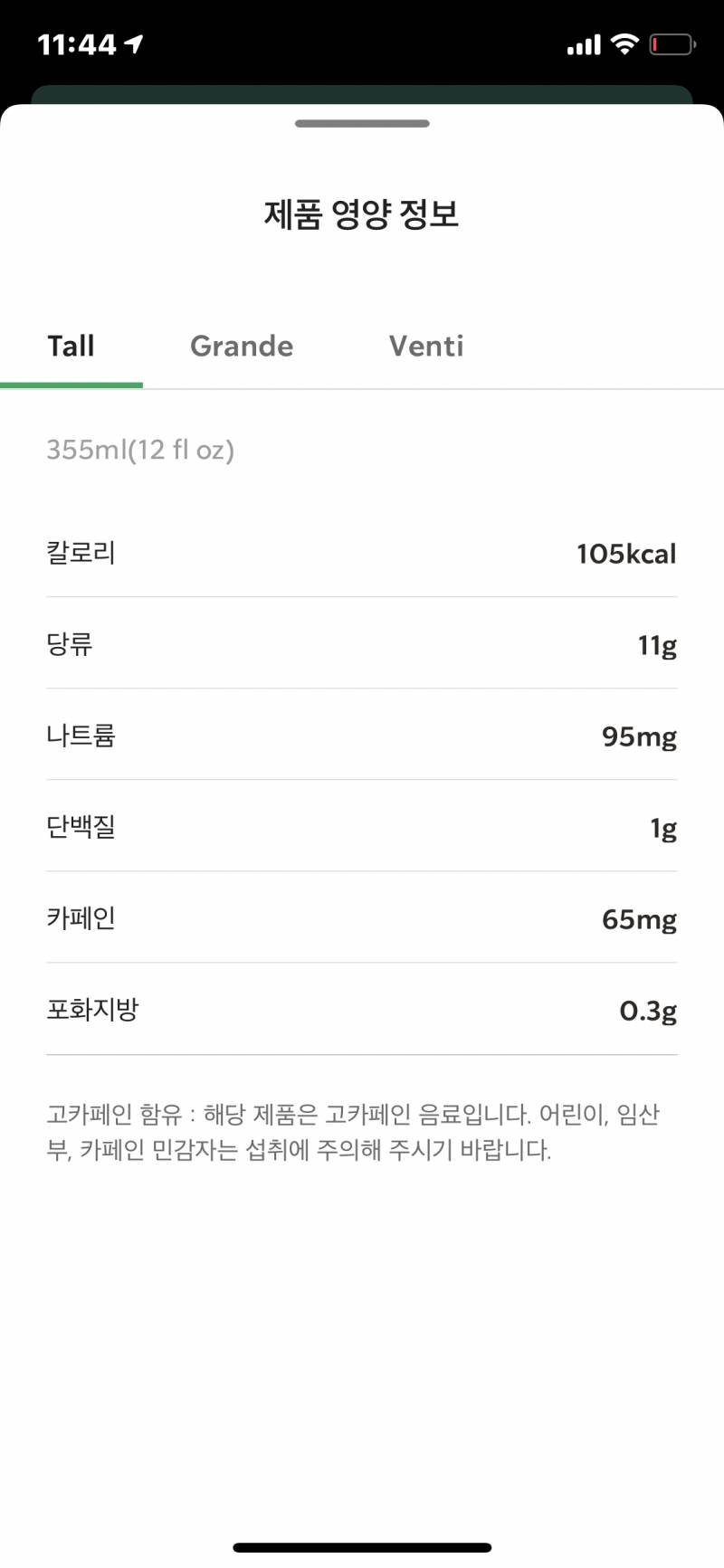Tap the 당류 value of 11g
Image resolution: width=724 pixels, height=1568 pixels.
pyautogui.click(x=654, y=644)
